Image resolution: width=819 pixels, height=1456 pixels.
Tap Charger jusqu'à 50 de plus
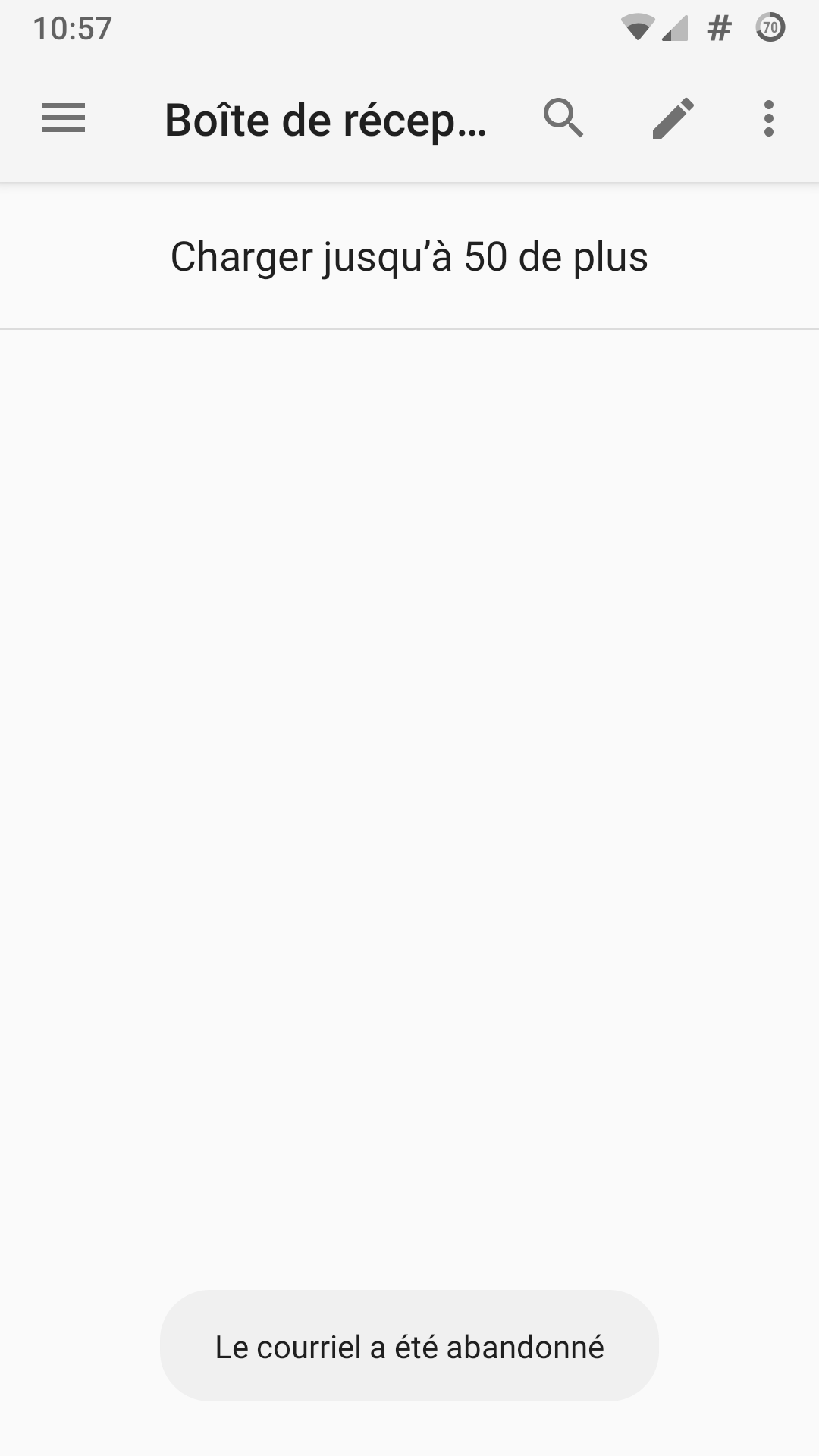409,256
